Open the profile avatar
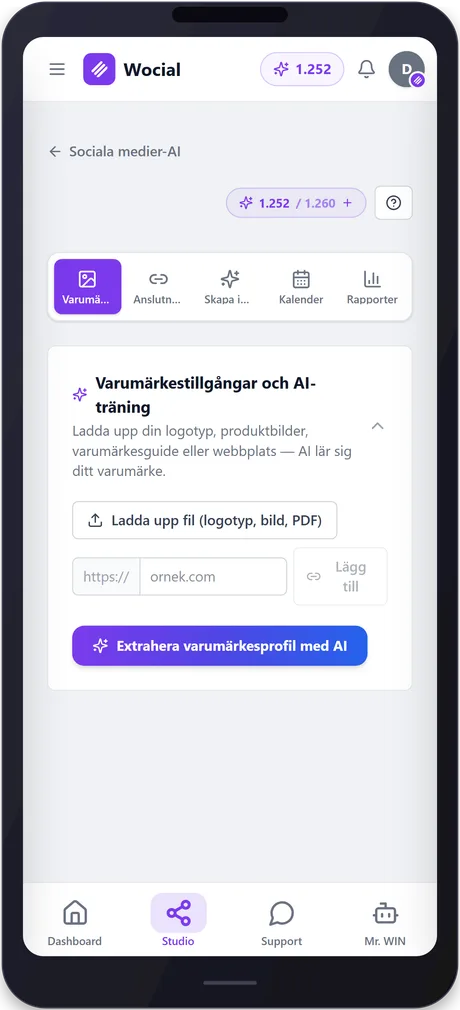The height and width of the screenshot is (1010, 460). (407, 69)
